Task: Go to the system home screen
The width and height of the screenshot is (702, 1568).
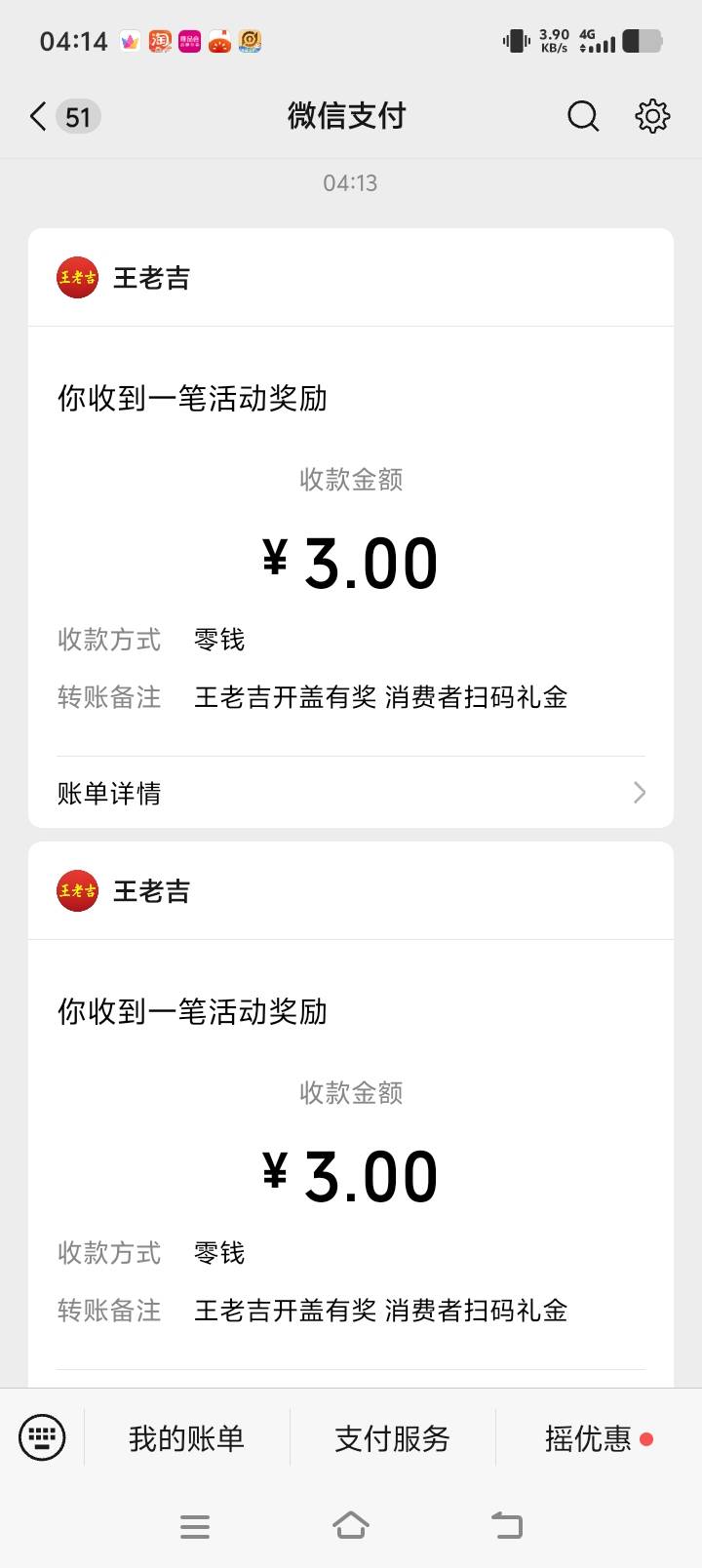Action: [351, 1526]
